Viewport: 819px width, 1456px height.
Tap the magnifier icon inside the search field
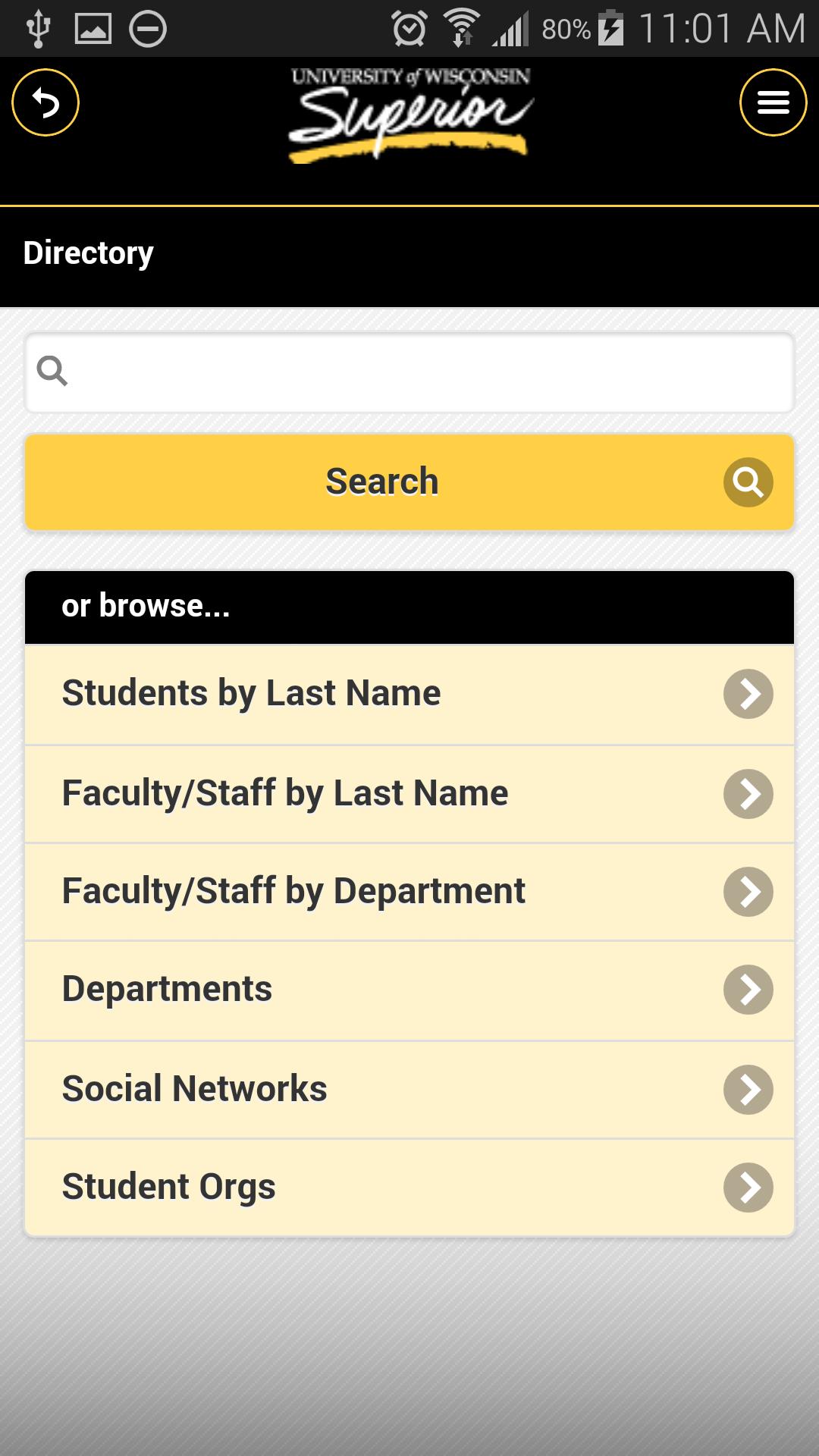[53, 371]
